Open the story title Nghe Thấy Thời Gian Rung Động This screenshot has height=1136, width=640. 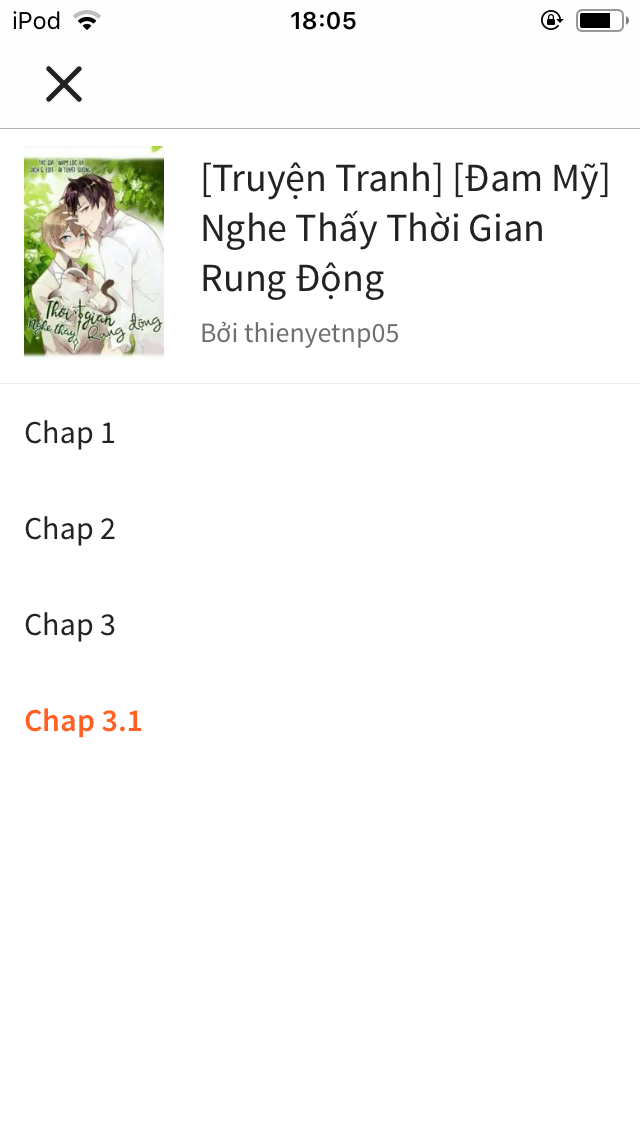click(405, 228)
